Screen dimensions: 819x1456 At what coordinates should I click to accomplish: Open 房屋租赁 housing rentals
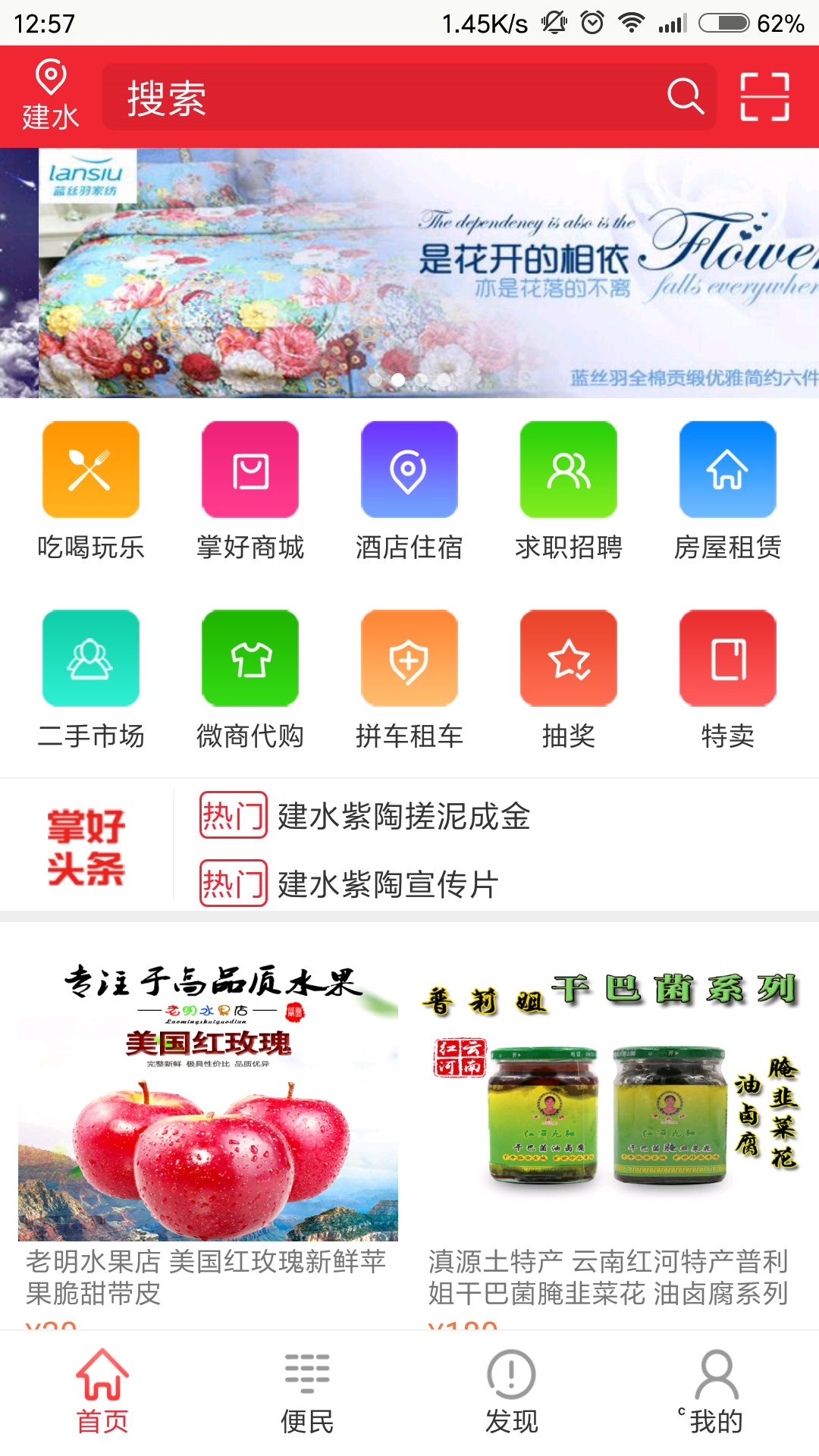coord(728,491)
